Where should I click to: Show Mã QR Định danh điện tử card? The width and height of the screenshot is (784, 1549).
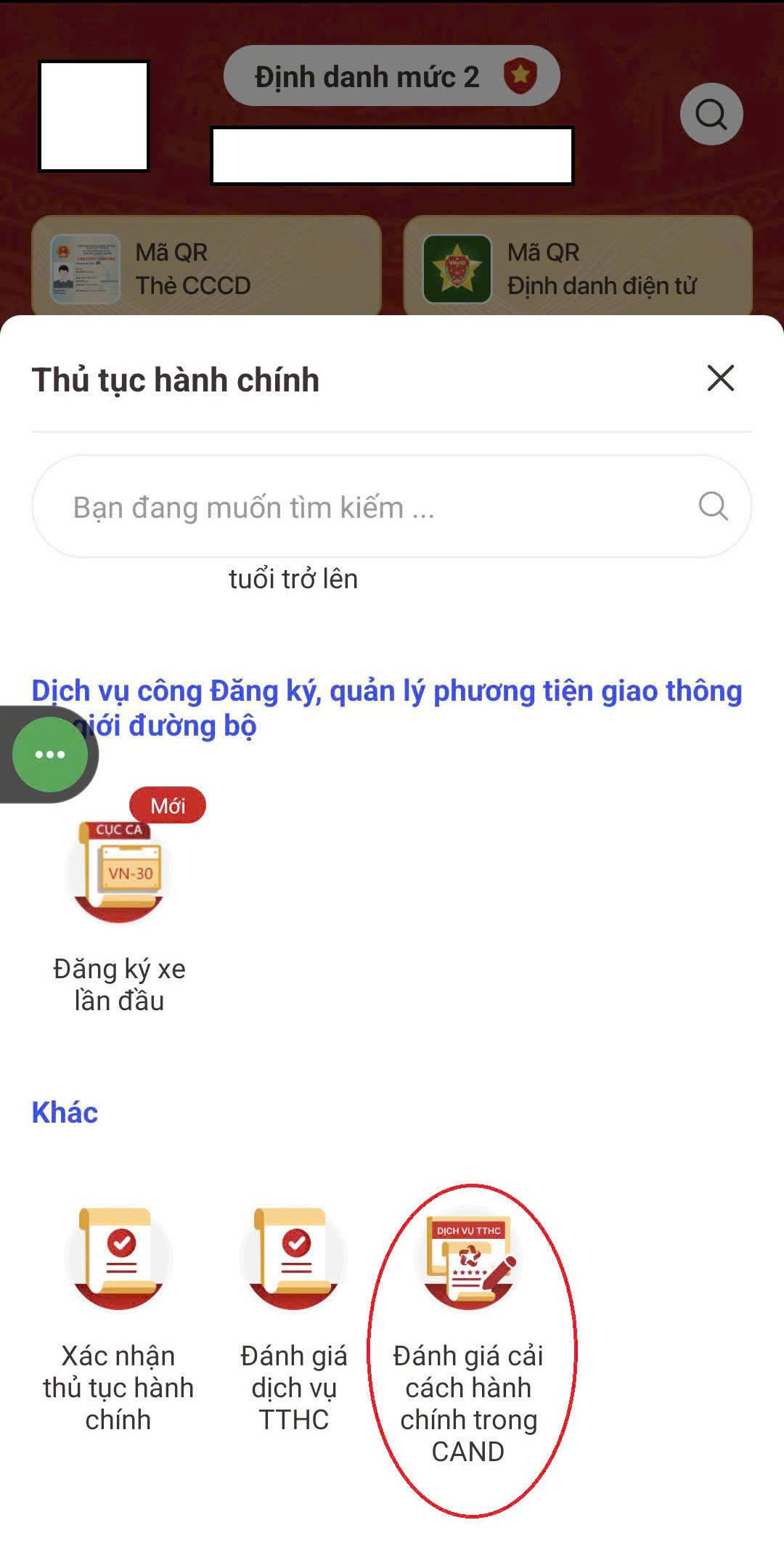tap(578, 267)
